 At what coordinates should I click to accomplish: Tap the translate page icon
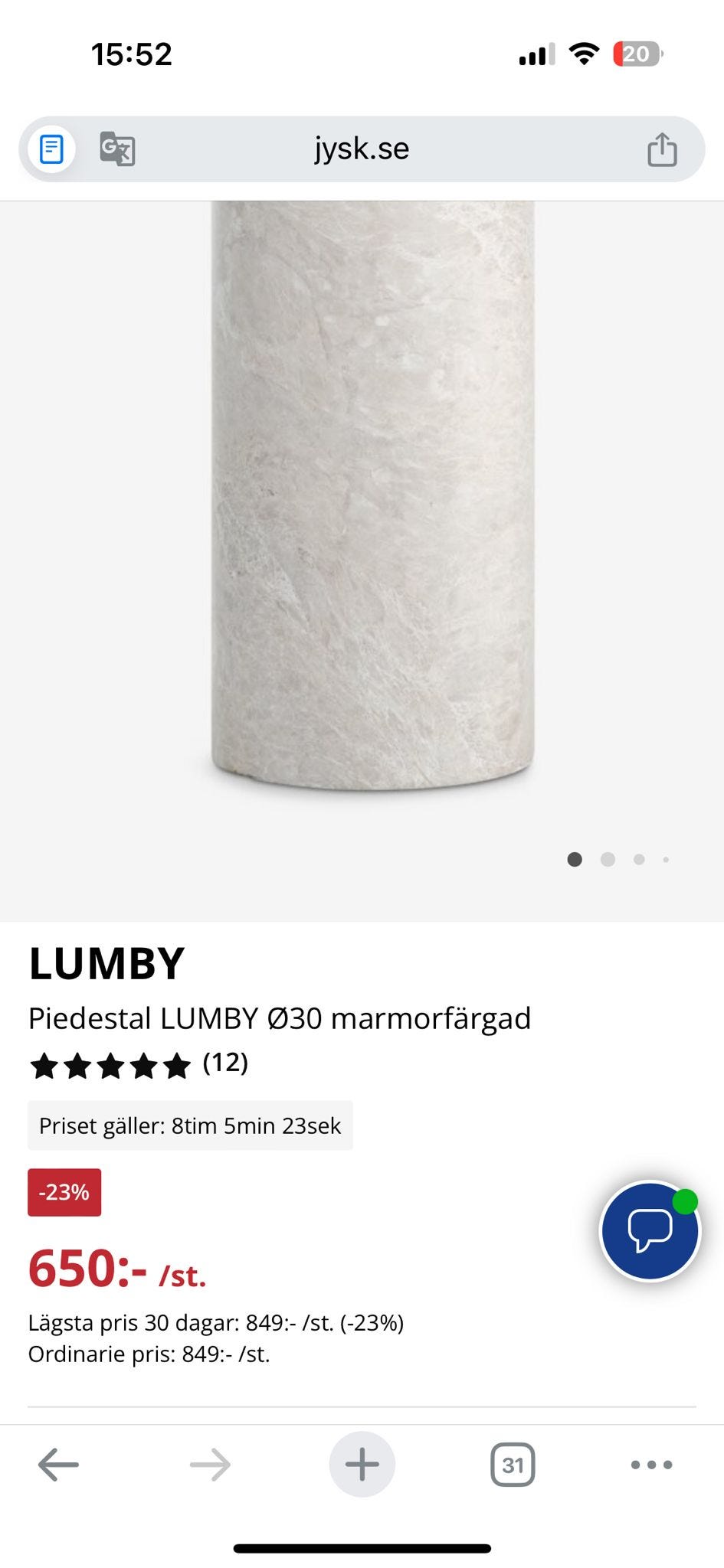[x=117, y=149]
